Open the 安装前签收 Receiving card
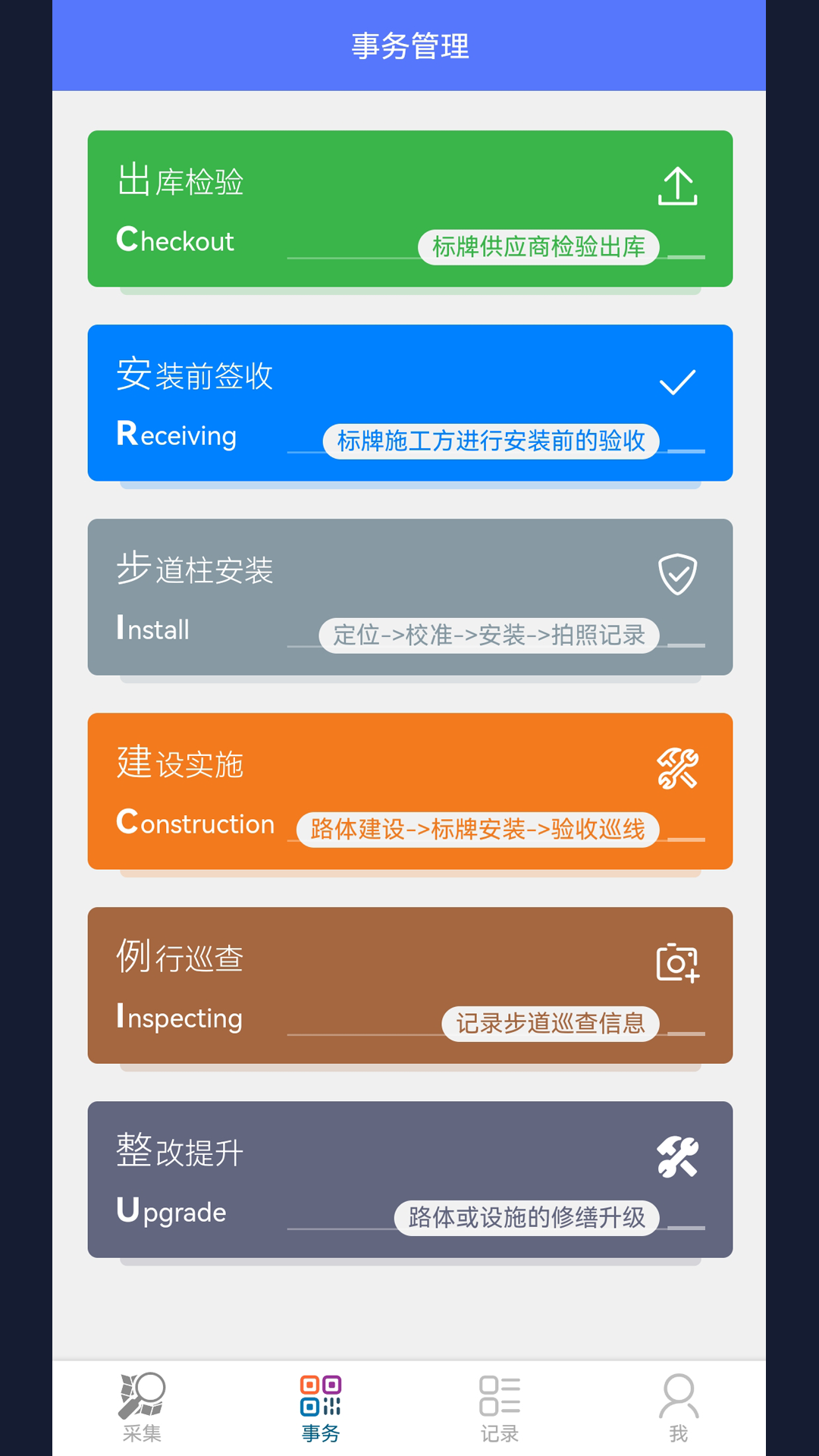 point(409,403)
